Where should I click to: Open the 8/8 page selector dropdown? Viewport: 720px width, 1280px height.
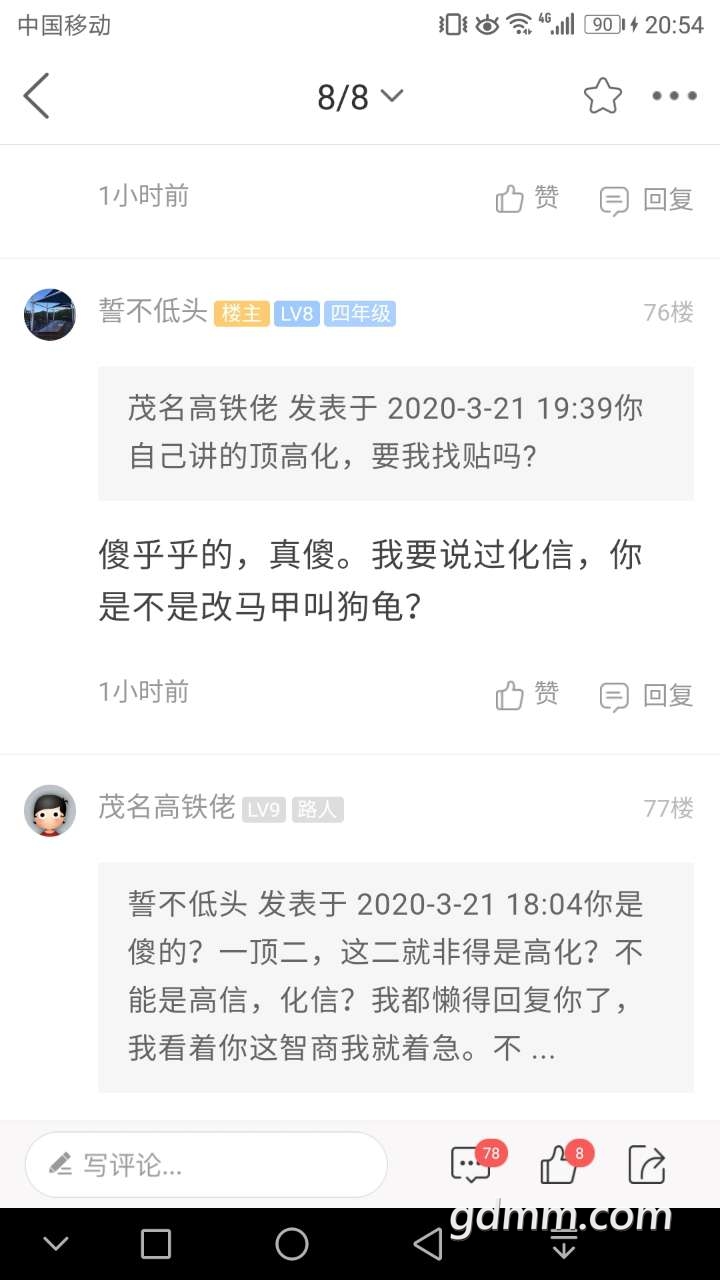360,97
